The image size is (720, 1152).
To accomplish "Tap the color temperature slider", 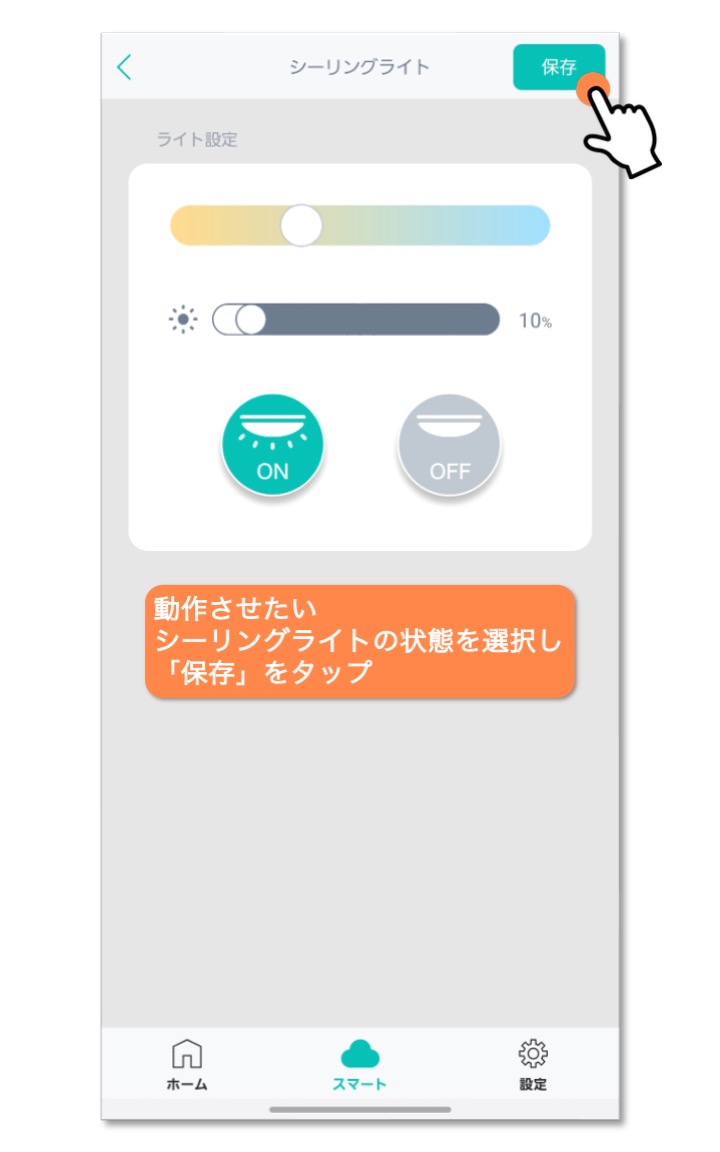I will [360, 225].
